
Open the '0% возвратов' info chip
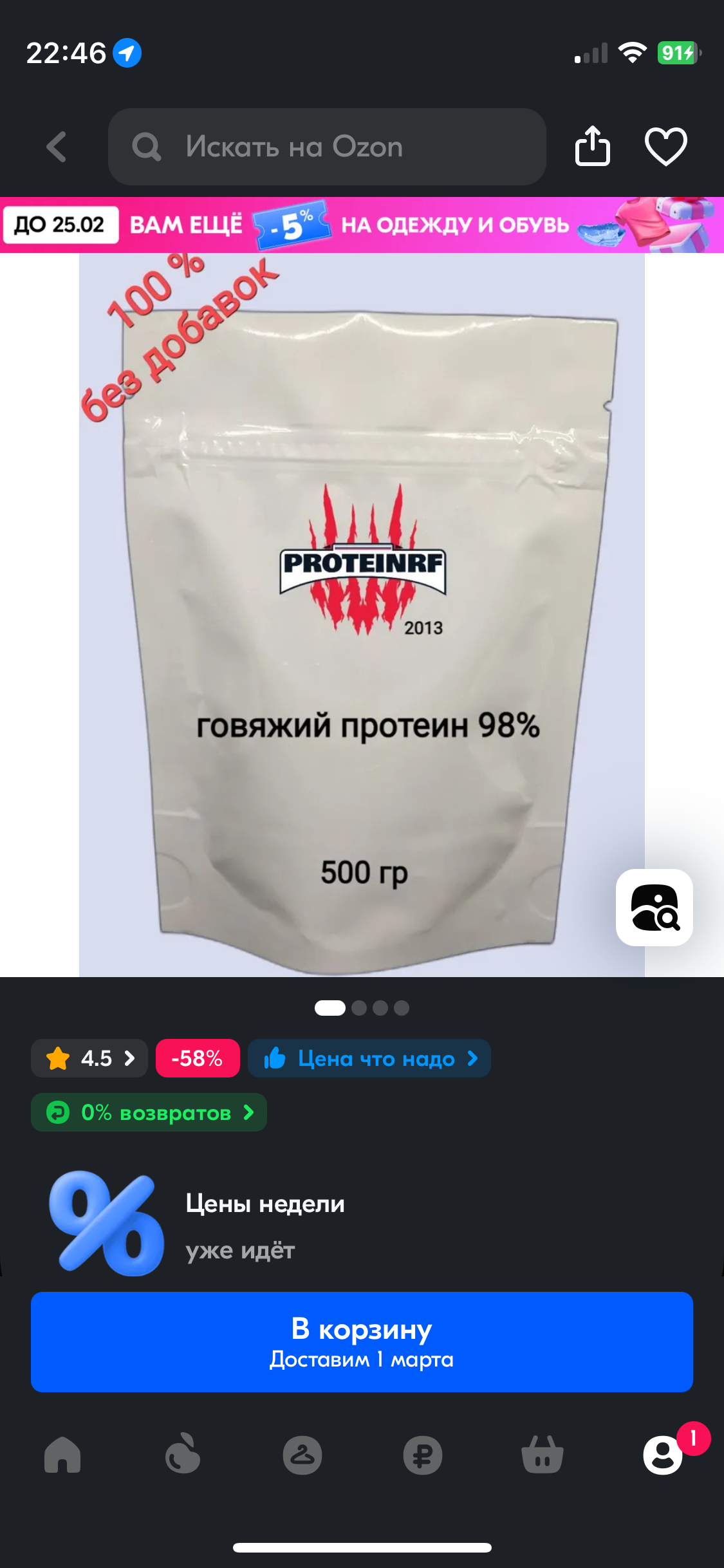(149, 1112)
